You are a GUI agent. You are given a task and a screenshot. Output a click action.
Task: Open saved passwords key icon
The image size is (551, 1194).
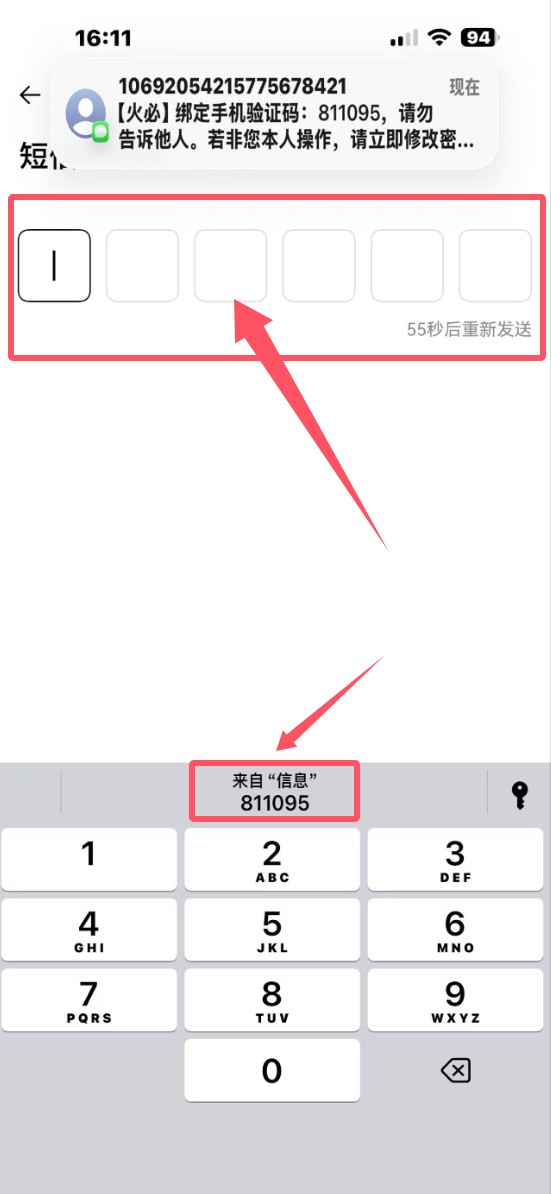click(519, 795)
